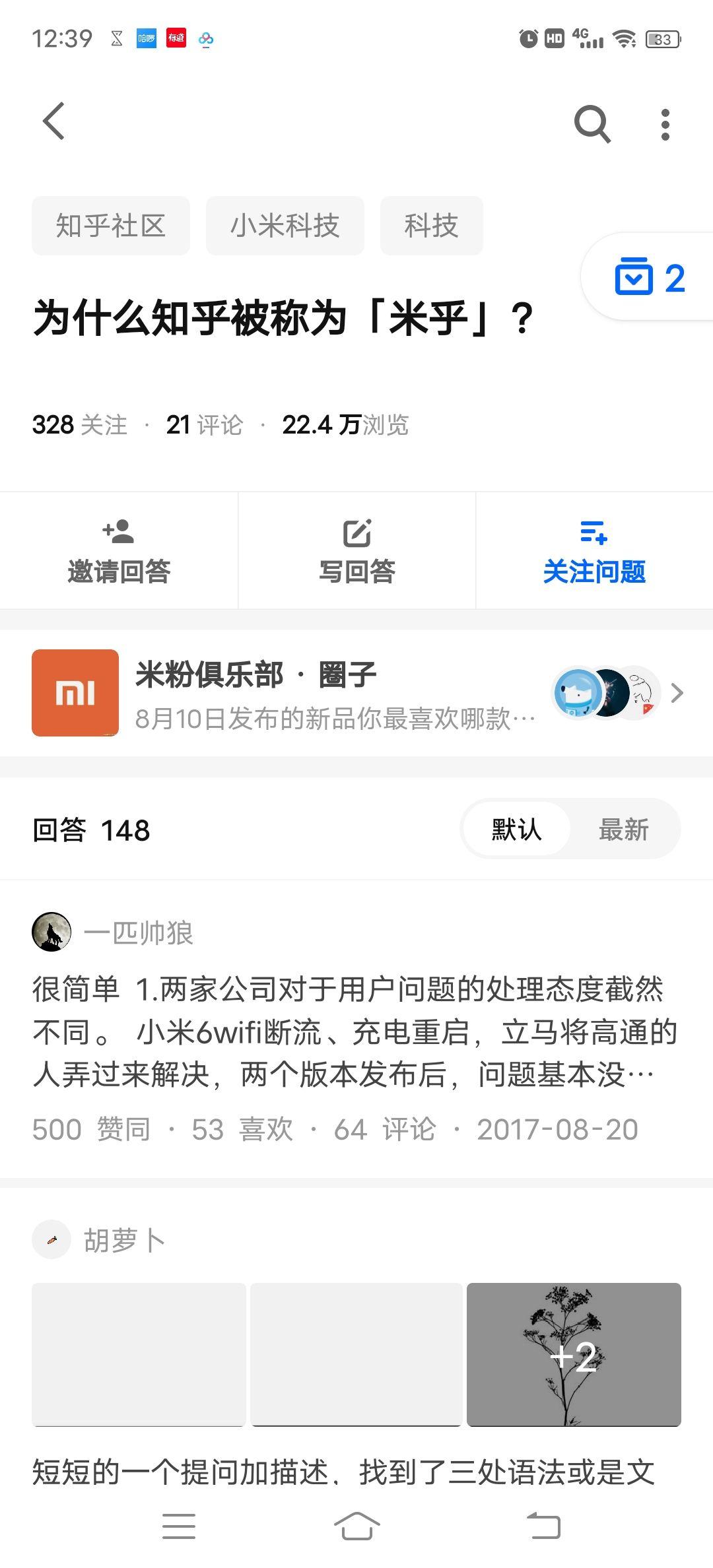Open the three-dot overflow menu
713x1568 pixels.
(x=665, y=124)
